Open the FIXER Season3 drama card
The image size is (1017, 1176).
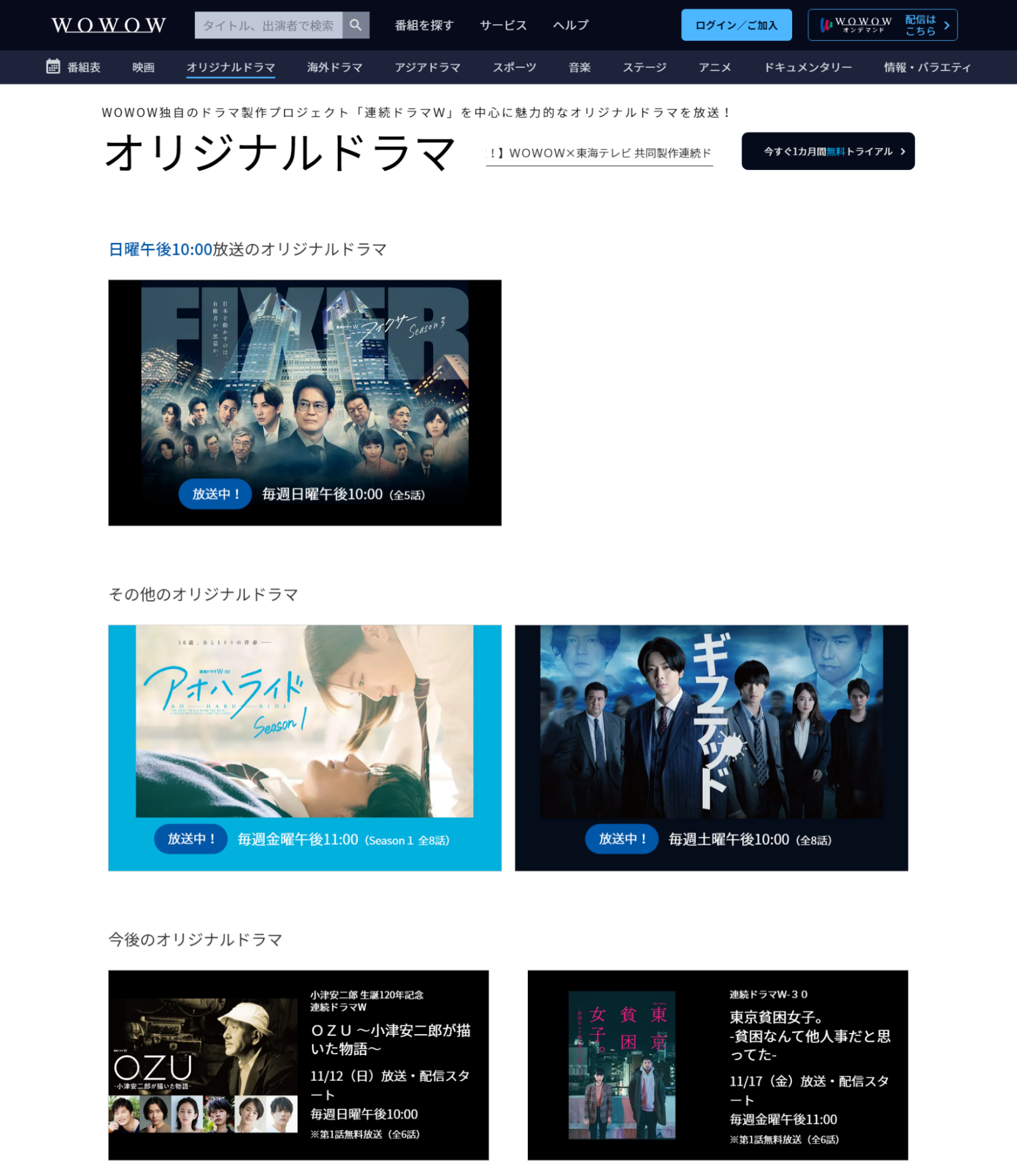[x=304, y=402]
